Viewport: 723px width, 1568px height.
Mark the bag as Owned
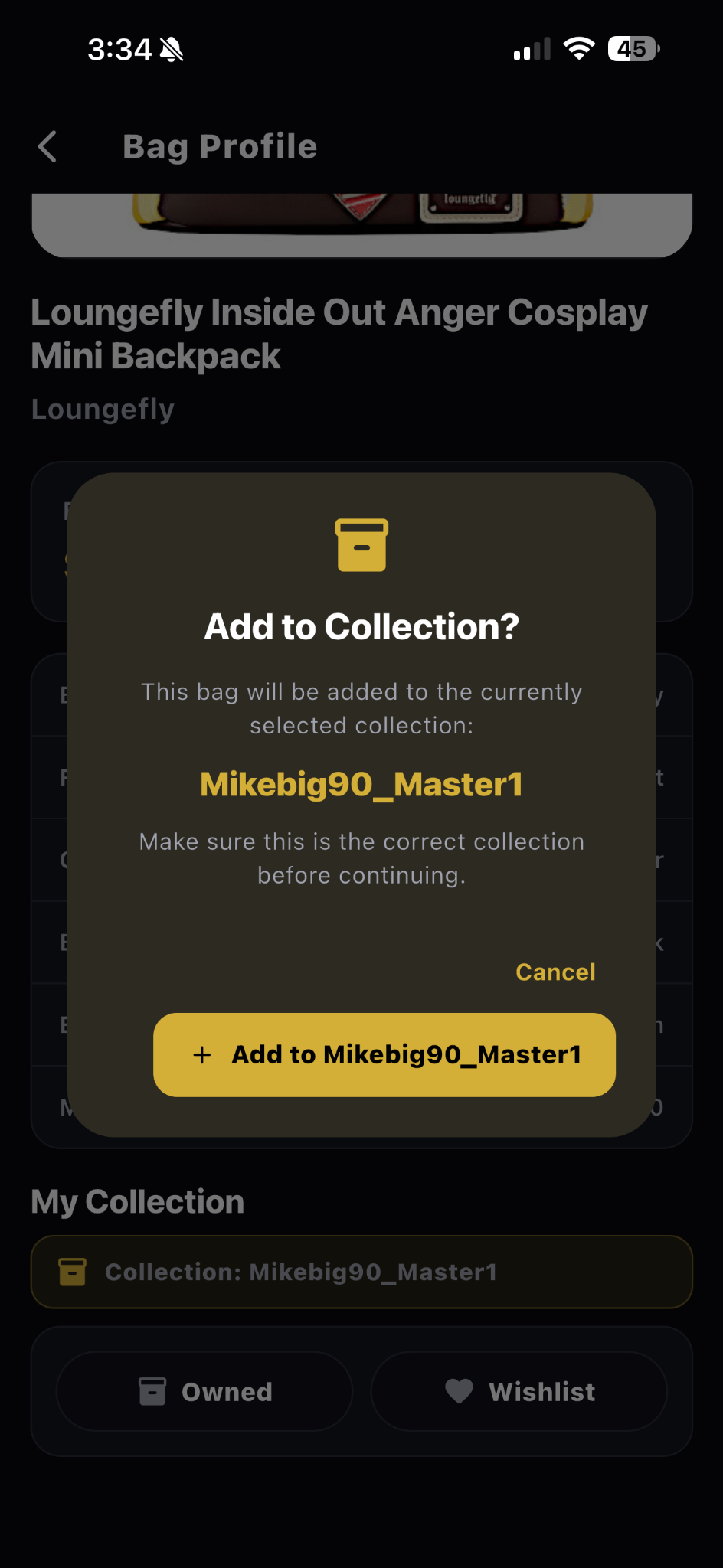(x=204, y=1391)
